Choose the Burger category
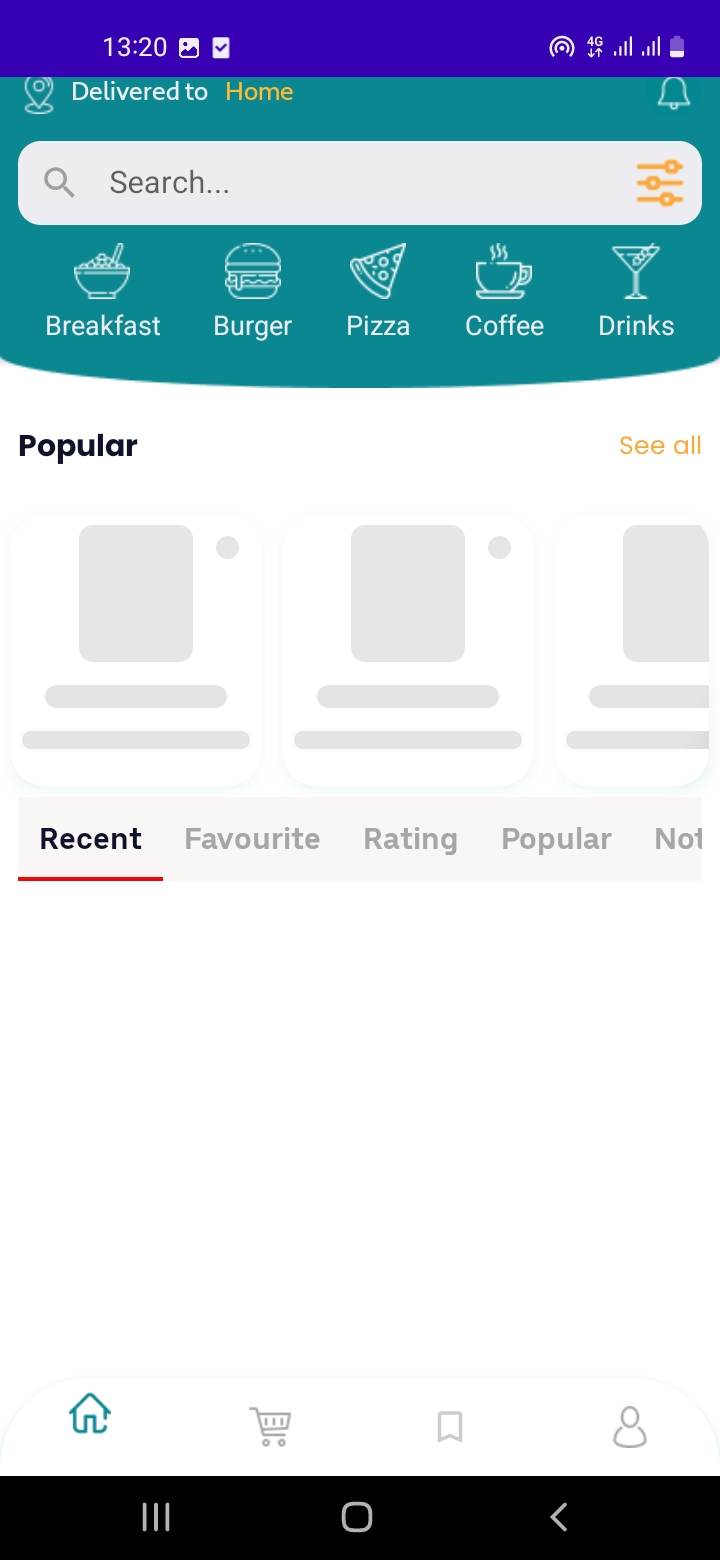720x1560 pixels. (x=253, y=292)
